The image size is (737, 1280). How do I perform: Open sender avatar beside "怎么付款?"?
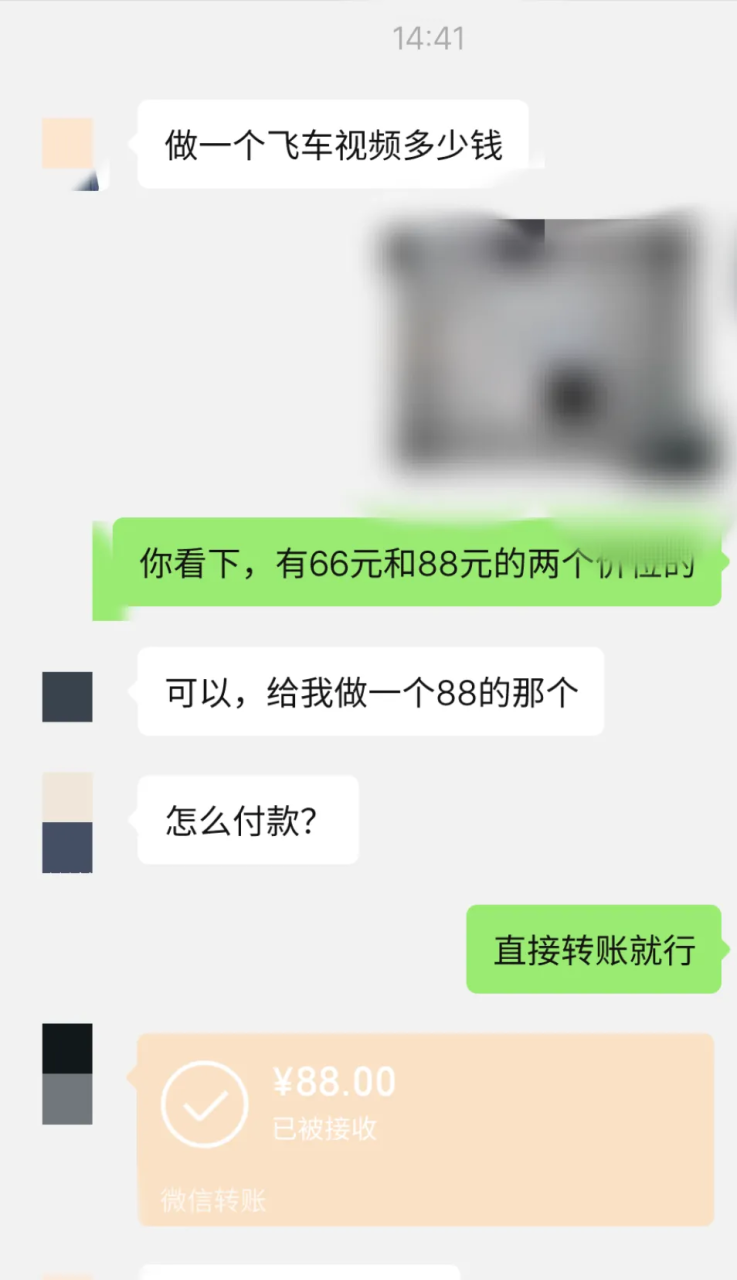pyautogui.click(x=67, y=822)
